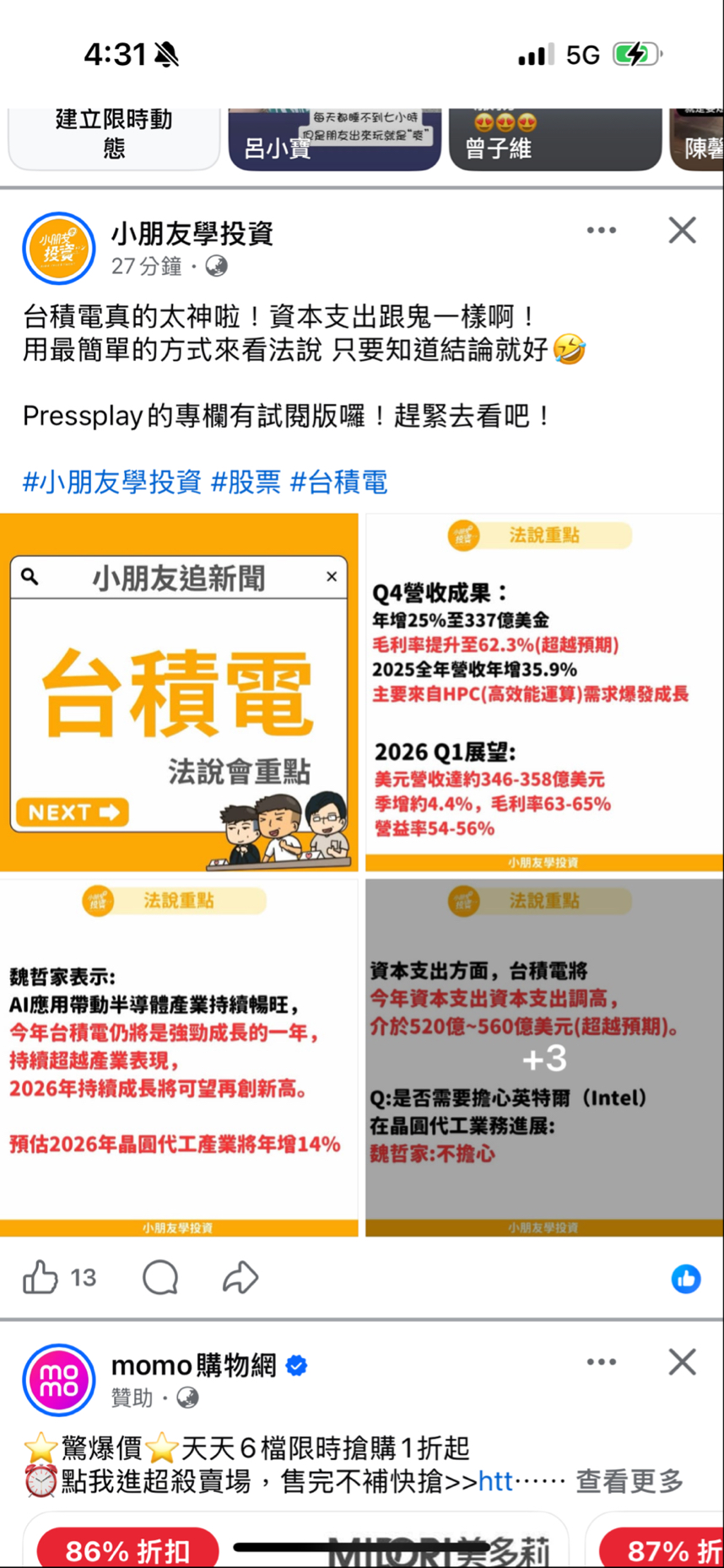Open hashtag #小朋友學投資

(112, 482)
